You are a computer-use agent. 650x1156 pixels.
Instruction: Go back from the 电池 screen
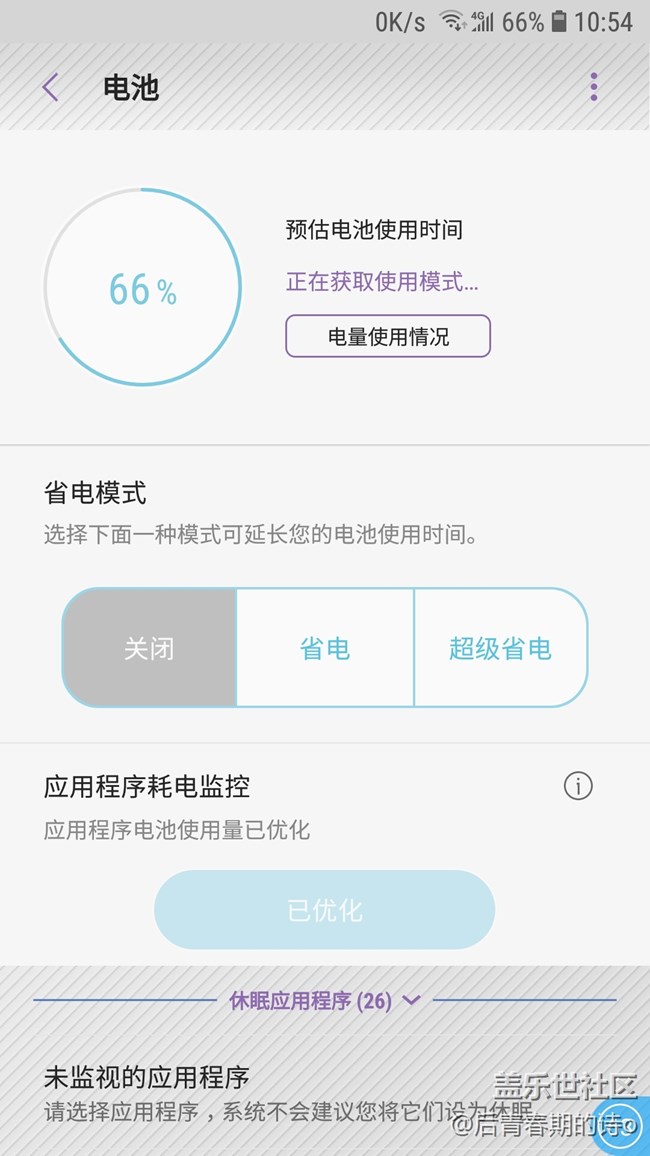pyautogui.click(x=50, y=88)
